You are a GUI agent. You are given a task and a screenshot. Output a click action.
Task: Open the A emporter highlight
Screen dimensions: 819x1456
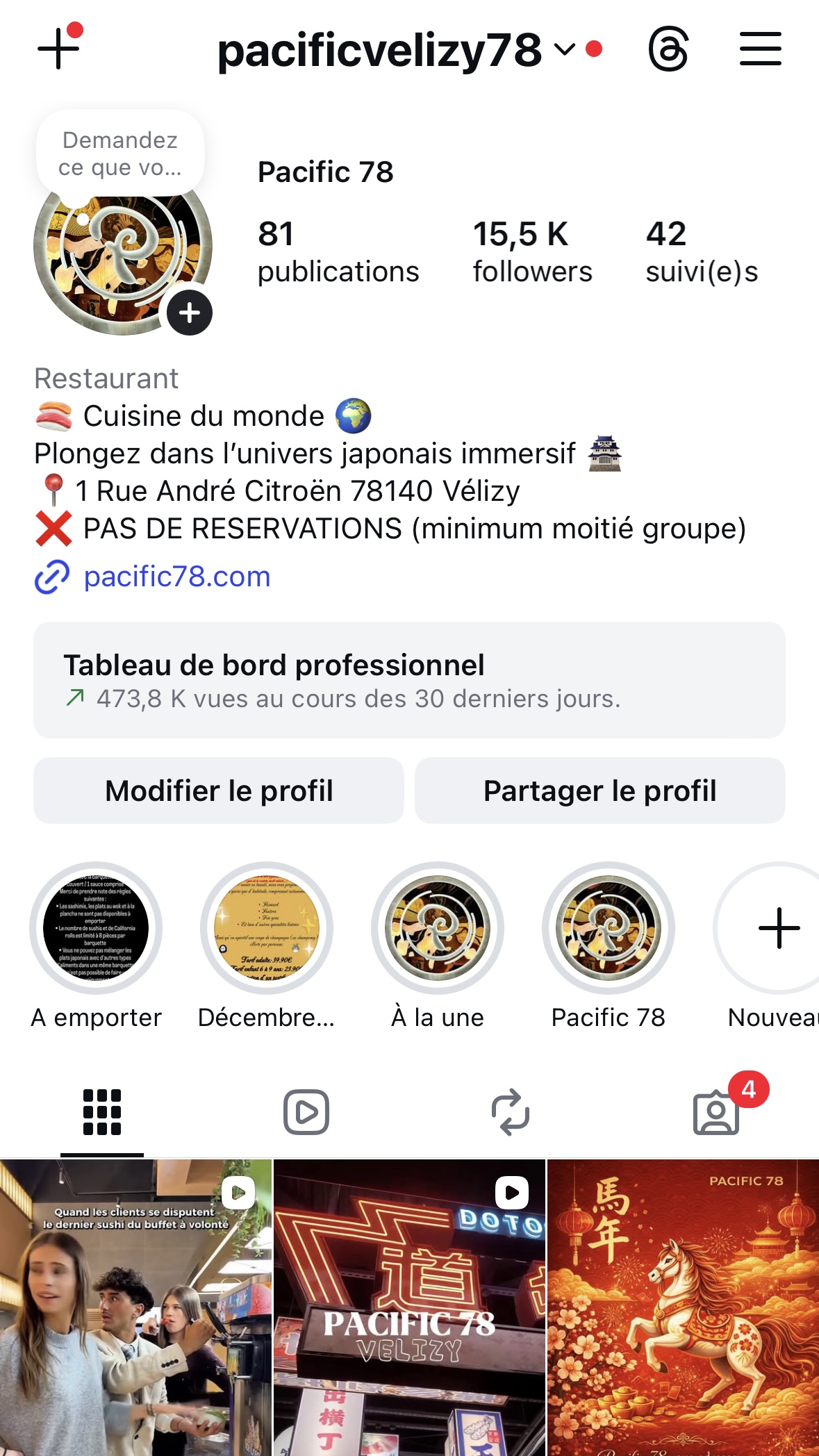pos(96,929)
